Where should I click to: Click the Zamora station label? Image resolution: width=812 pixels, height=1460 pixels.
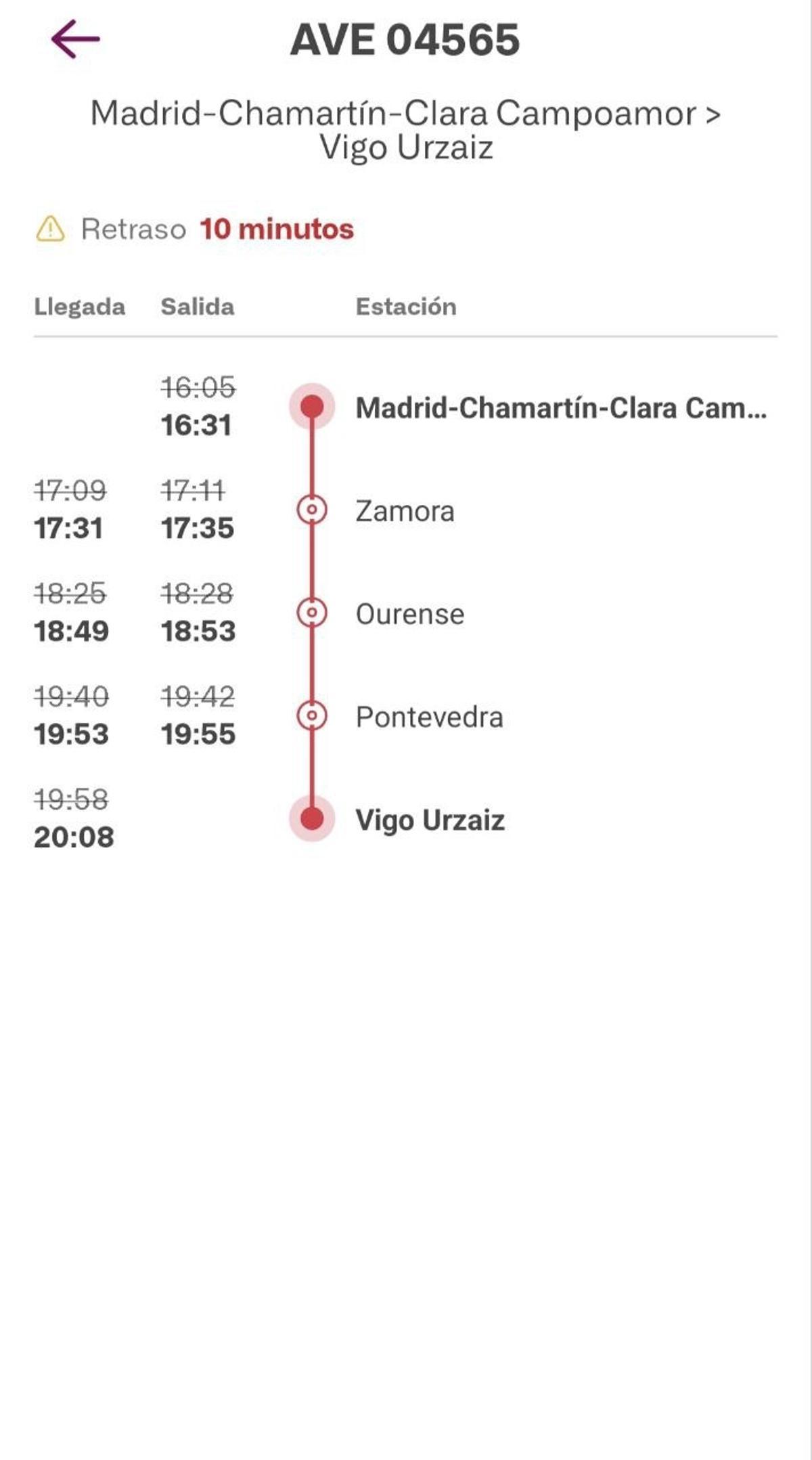pos(406,511)
